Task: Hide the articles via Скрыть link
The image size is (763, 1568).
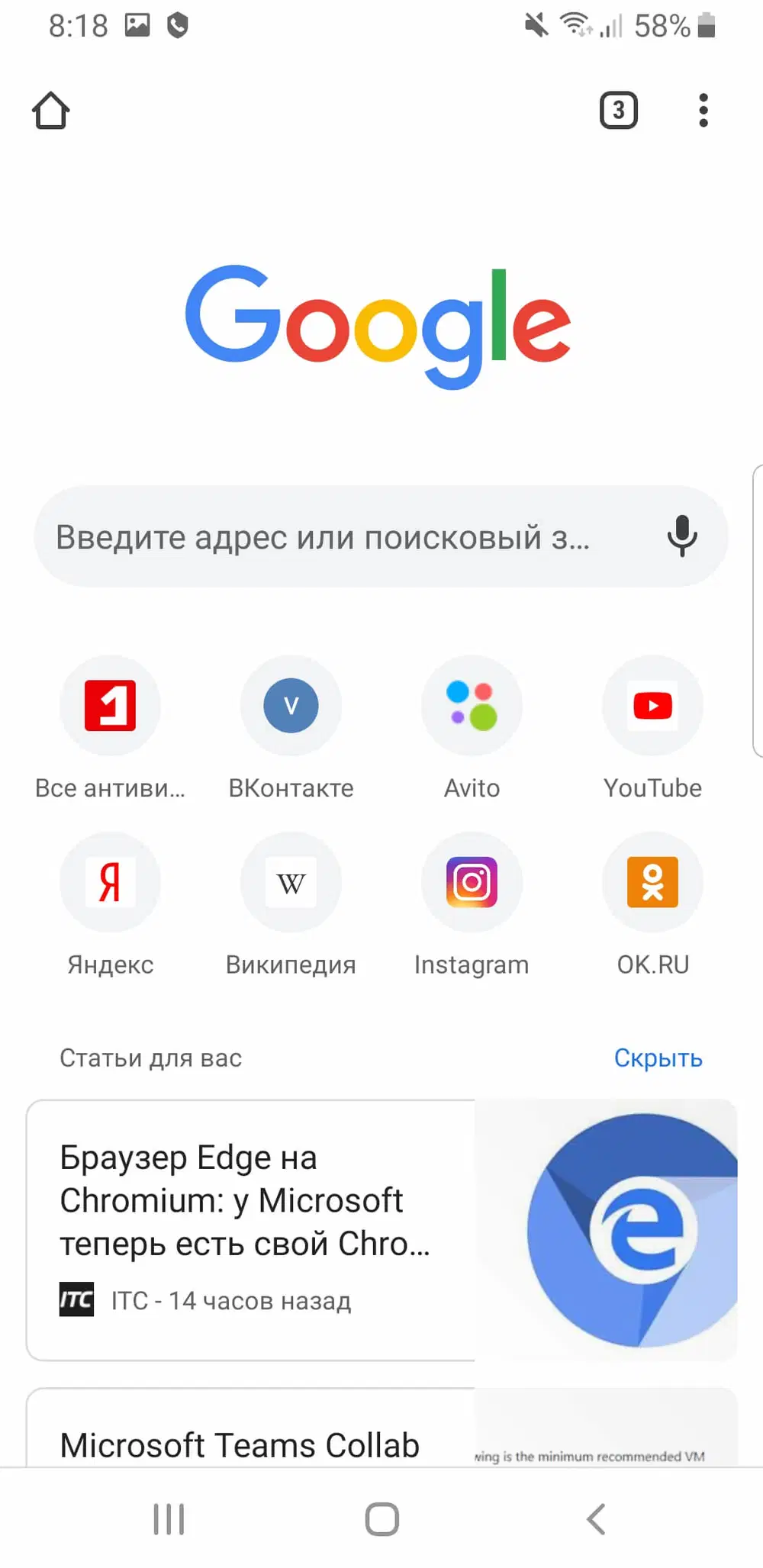Action: click(x=658, y=1058)
